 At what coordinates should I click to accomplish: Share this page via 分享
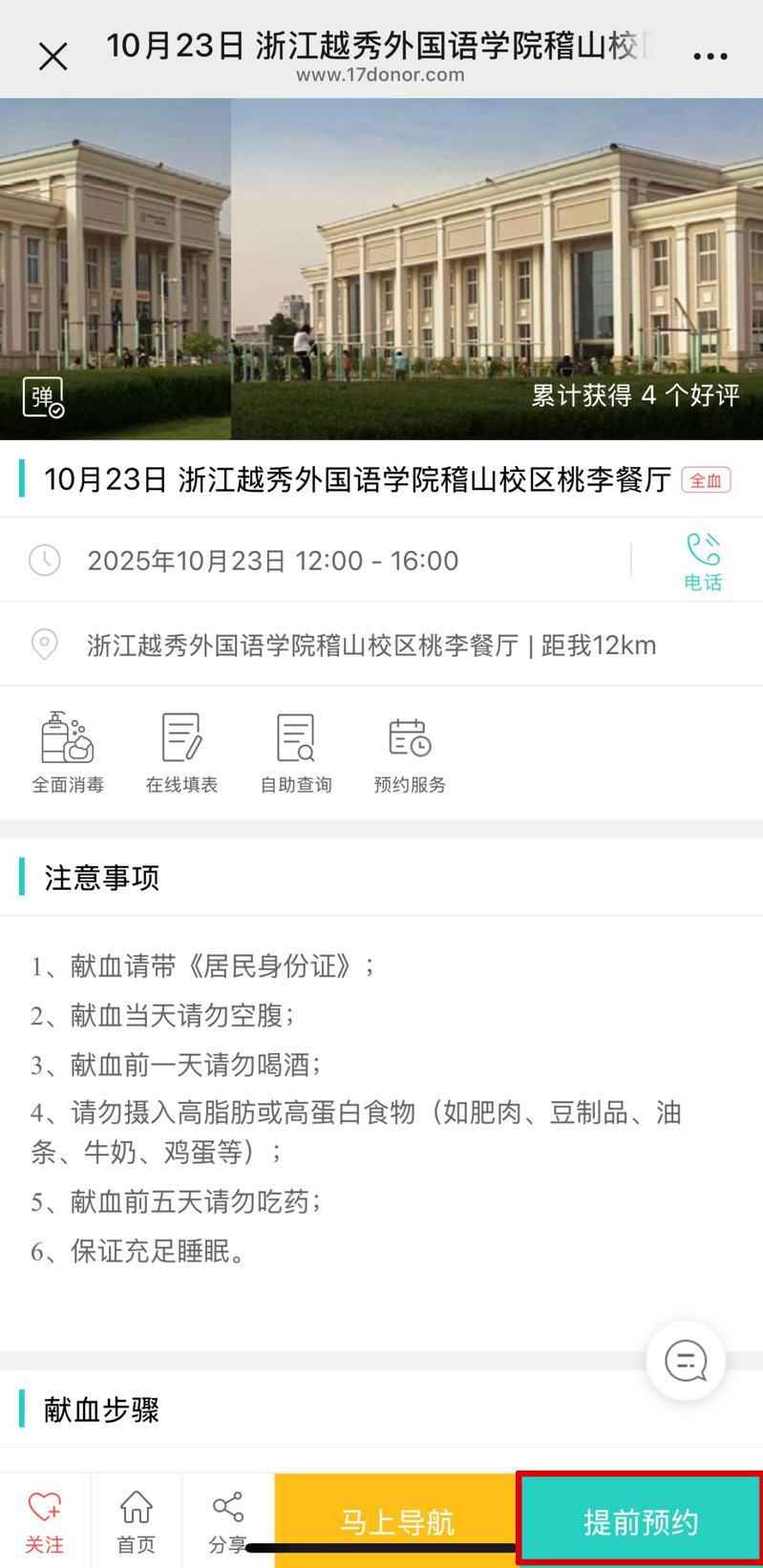tap(227, 1518)
